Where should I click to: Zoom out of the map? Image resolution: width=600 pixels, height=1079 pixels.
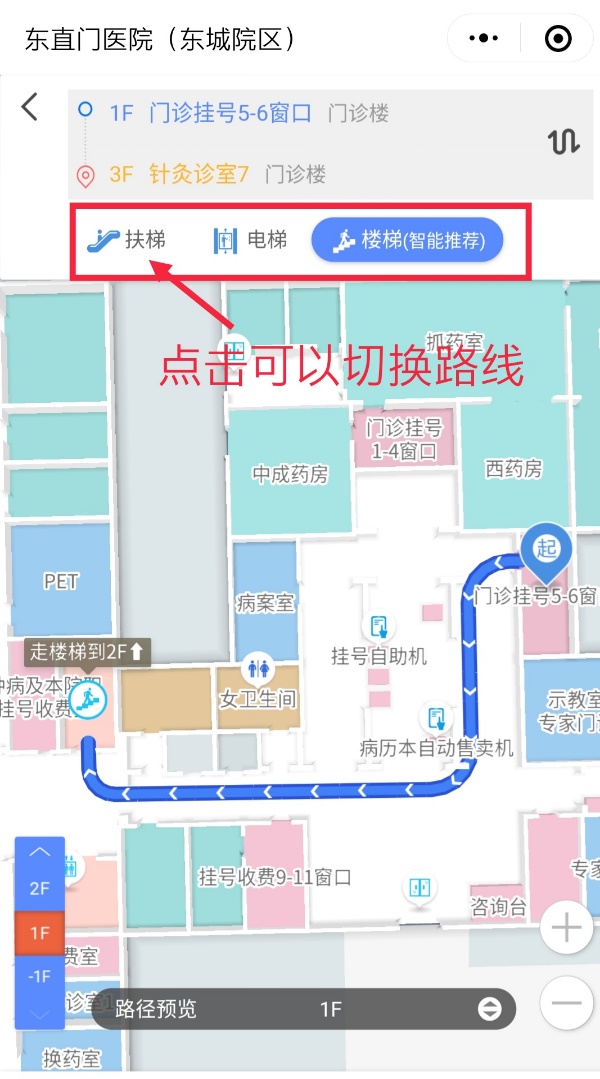tap(566, 1001)
